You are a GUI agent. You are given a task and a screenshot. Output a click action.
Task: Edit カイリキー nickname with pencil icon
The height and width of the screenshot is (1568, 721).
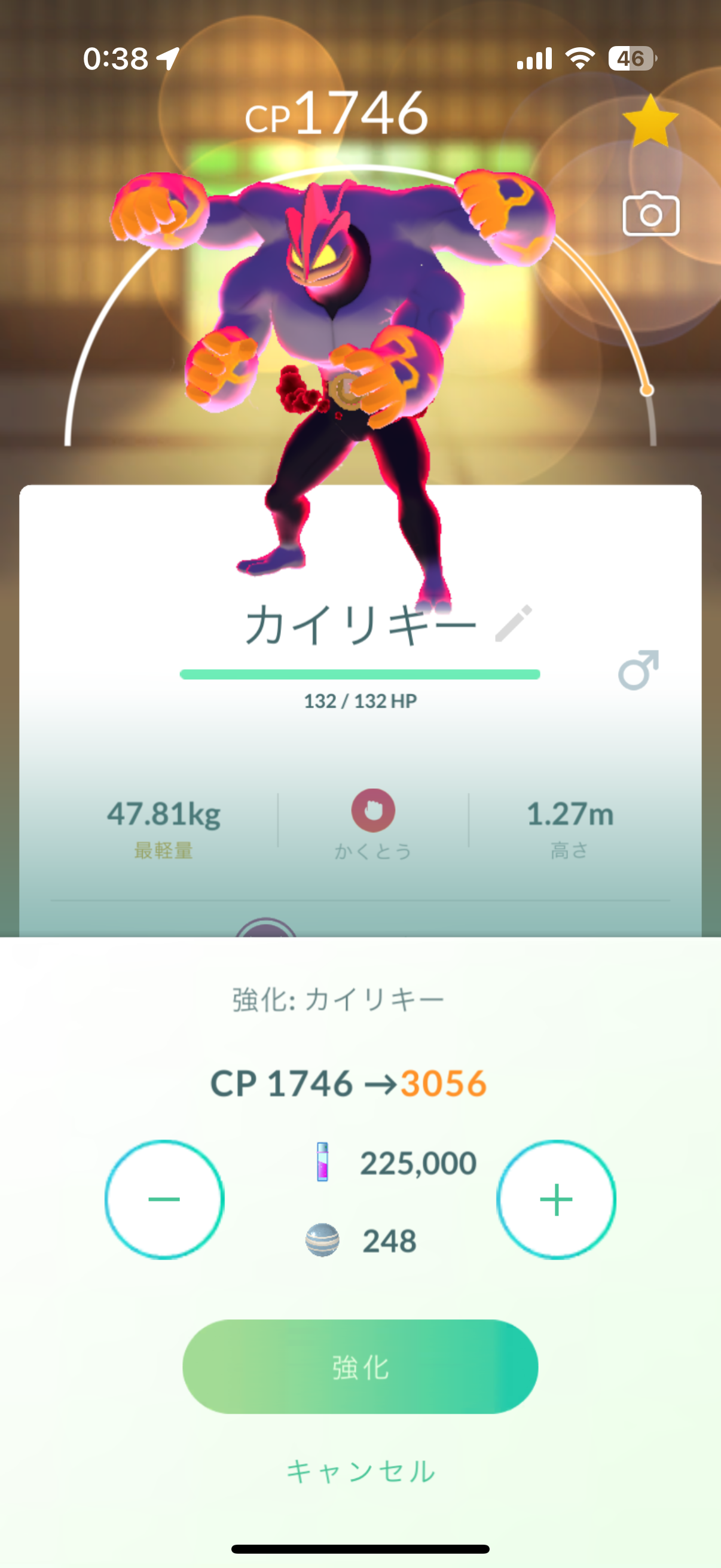pyautogui.click(x=513, y=624)
